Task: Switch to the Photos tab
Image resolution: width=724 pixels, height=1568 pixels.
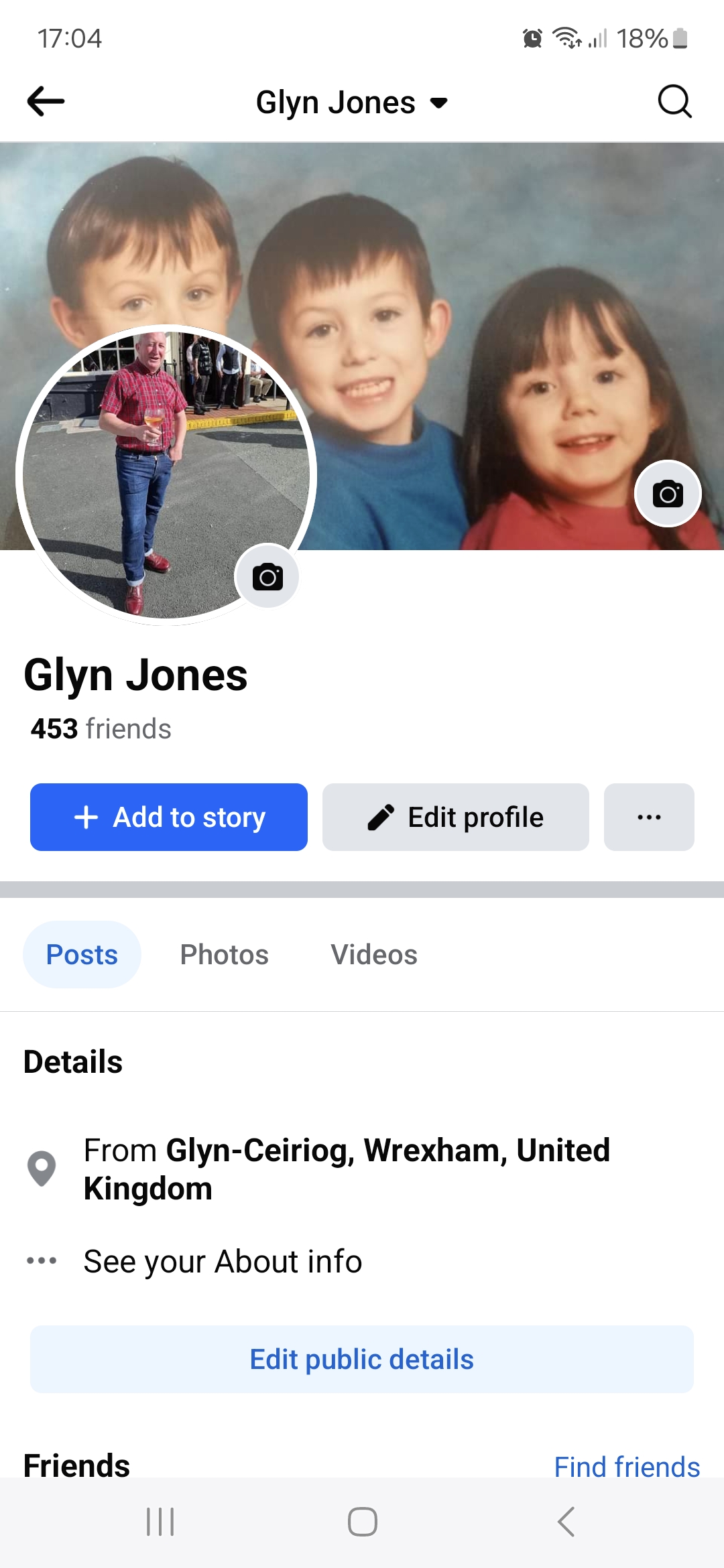Action: click(x=225, y=954)
